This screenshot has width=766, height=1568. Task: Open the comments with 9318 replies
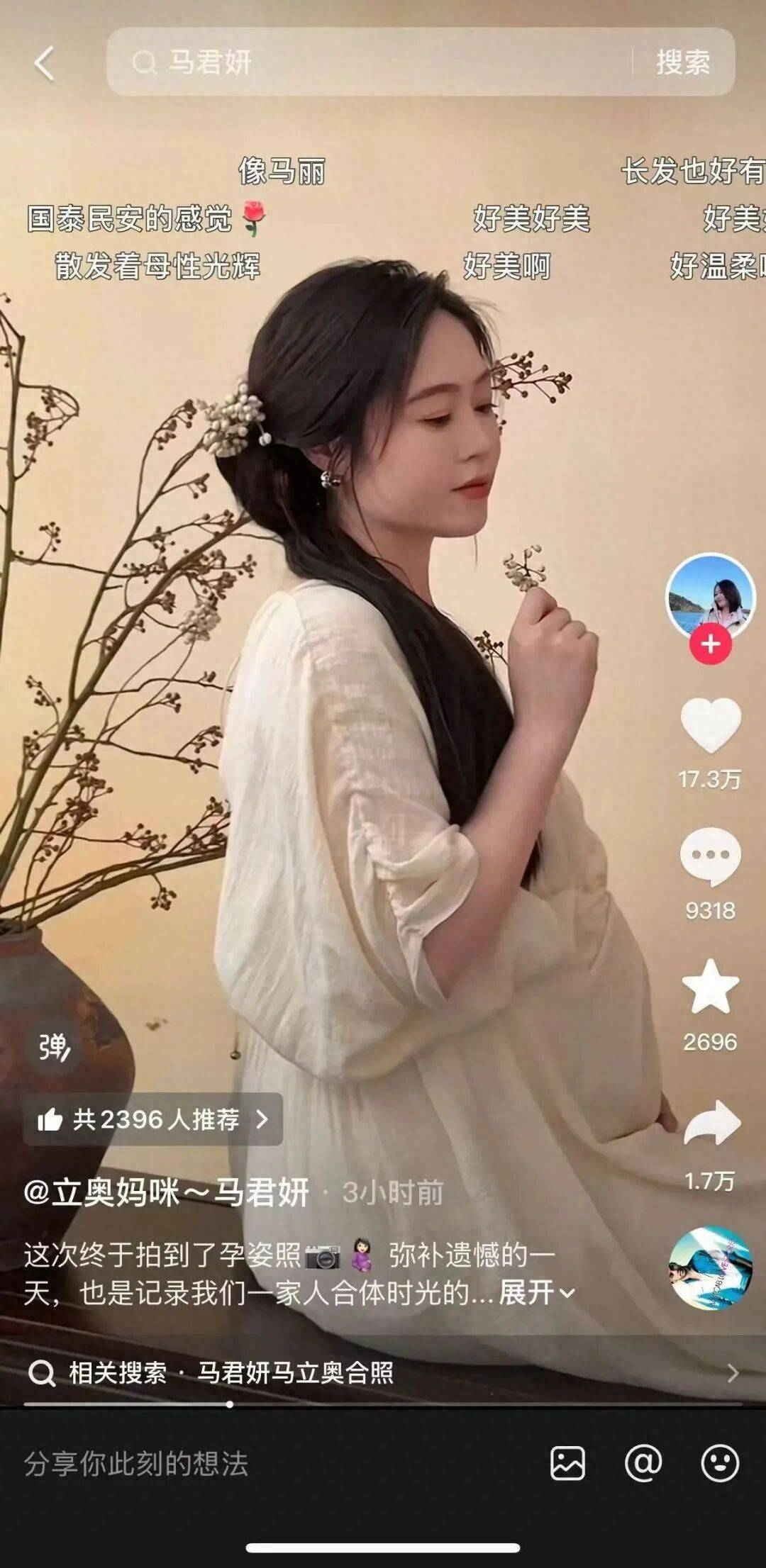pyautogui.click(x=710, y=856)
